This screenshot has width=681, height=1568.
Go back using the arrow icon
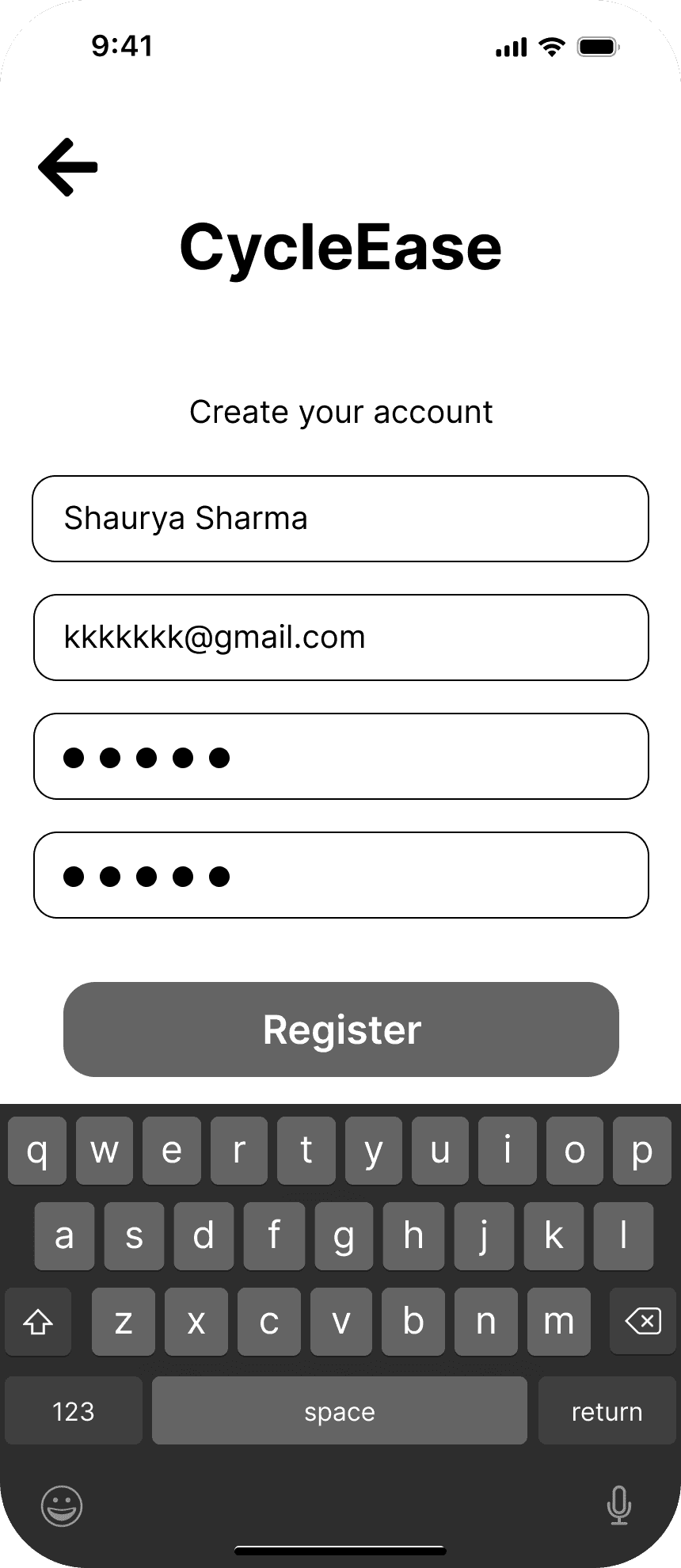68,167
